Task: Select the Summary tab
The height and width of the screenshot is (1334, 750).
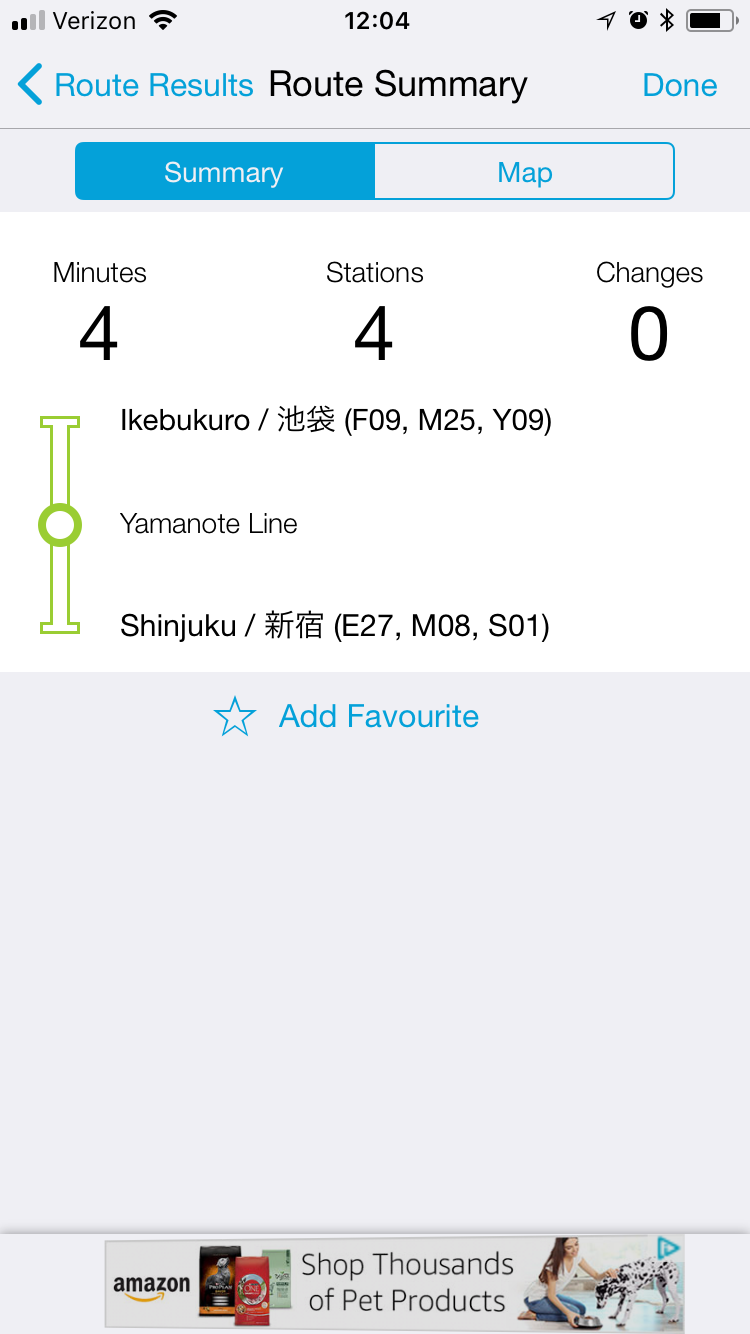Action: (224, 171)
